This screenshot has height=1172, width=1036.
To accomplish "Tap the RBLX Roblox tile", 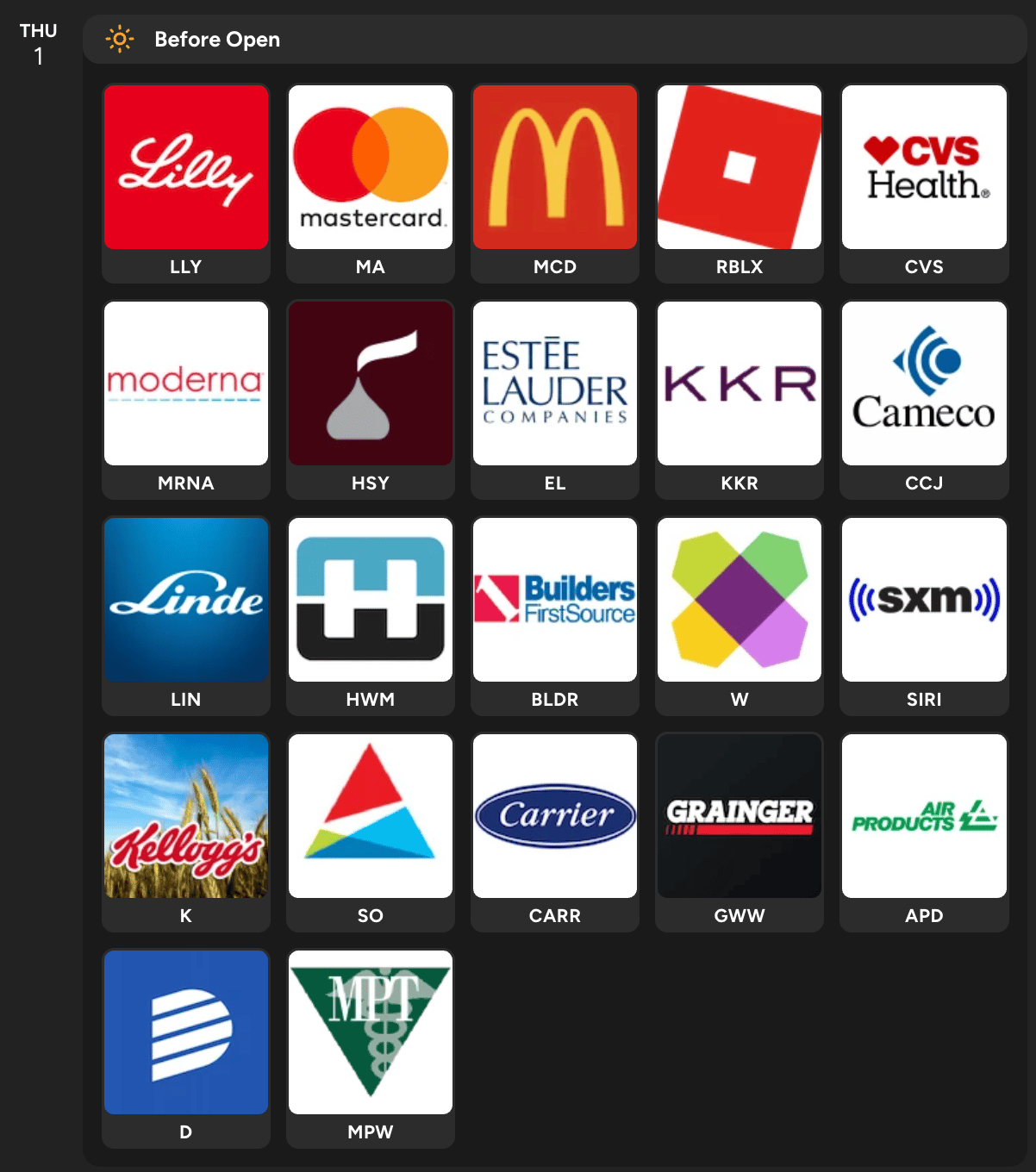I will pos(740,168).
